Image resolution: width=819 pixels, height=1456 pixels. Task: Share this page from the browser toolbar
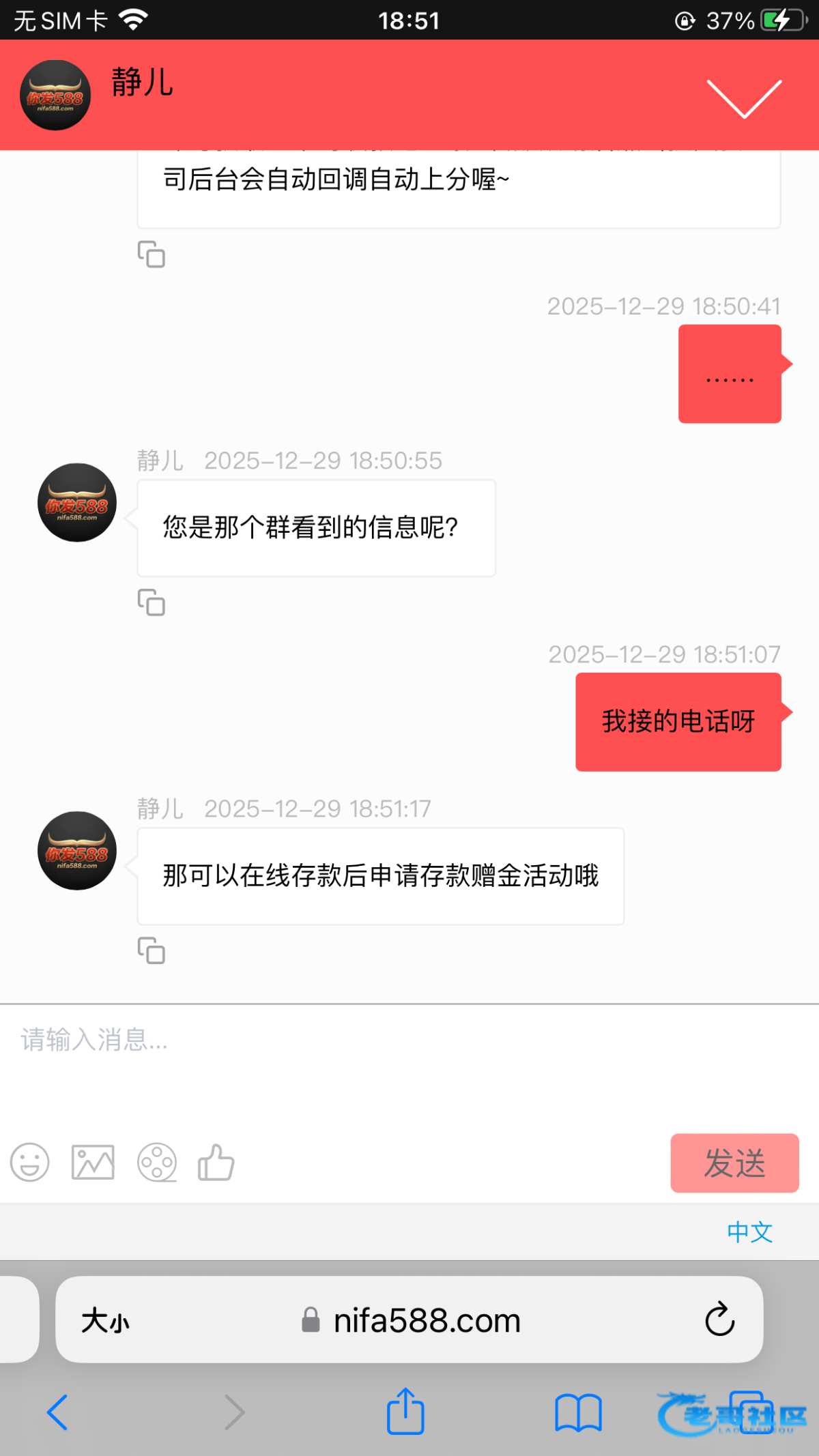point(405,1412)
